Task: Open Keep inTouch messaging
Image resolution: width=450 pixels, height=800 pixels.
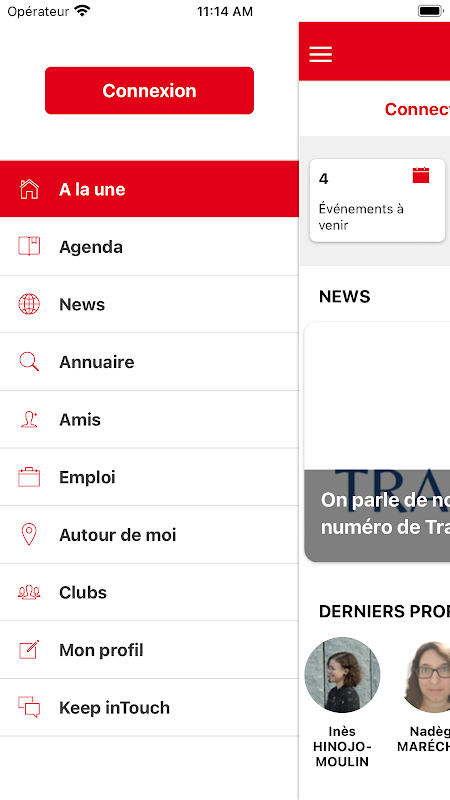Action: coord(149,708)
